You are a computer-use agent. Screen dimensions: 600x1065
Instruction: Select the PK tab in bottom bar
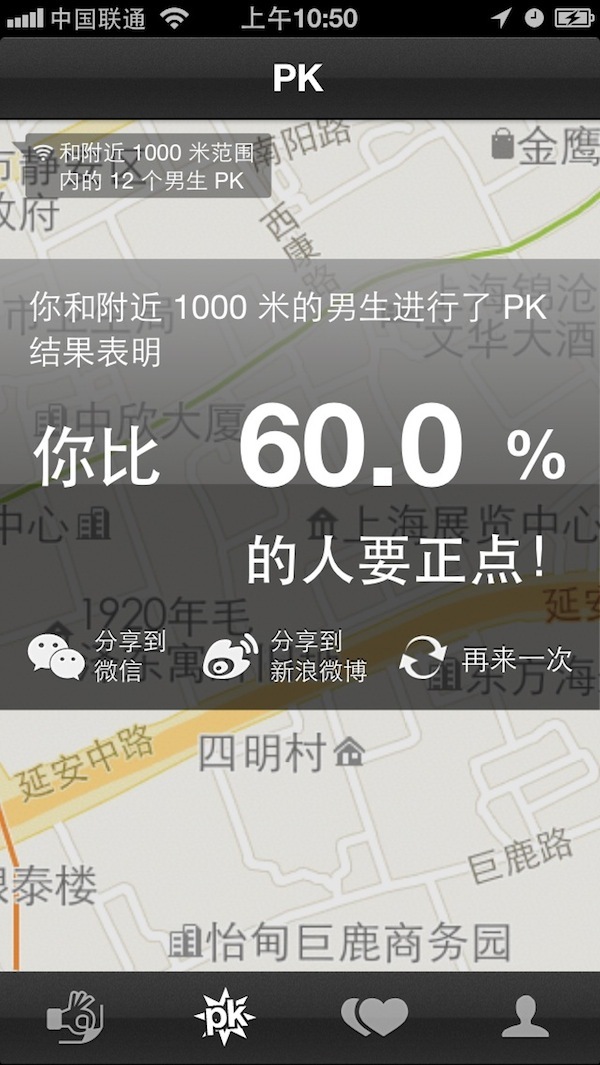click(x=225, y=1018)
